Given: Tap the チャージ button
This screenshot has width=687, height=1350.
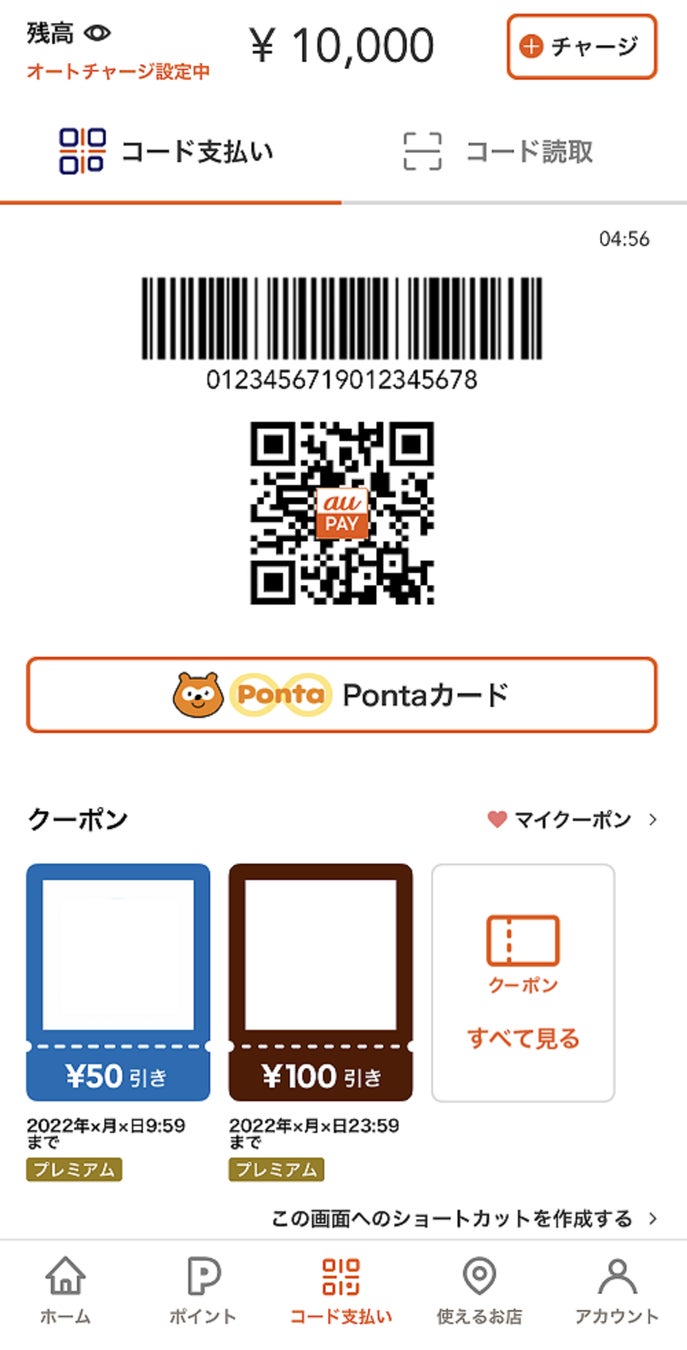Looking at the screenshot, I should pyautogui.click(x=581, y=46).
